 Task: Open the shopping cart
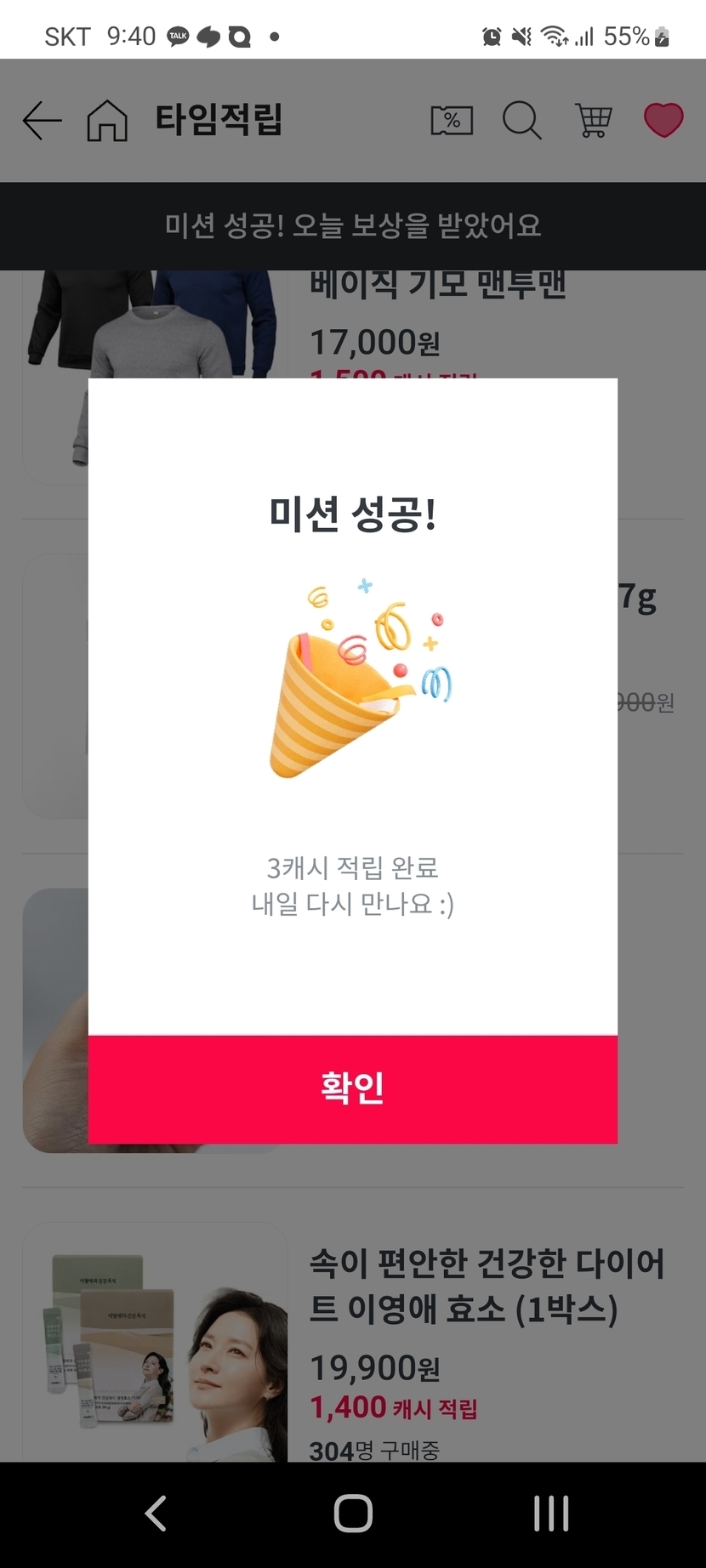point(593,120)
